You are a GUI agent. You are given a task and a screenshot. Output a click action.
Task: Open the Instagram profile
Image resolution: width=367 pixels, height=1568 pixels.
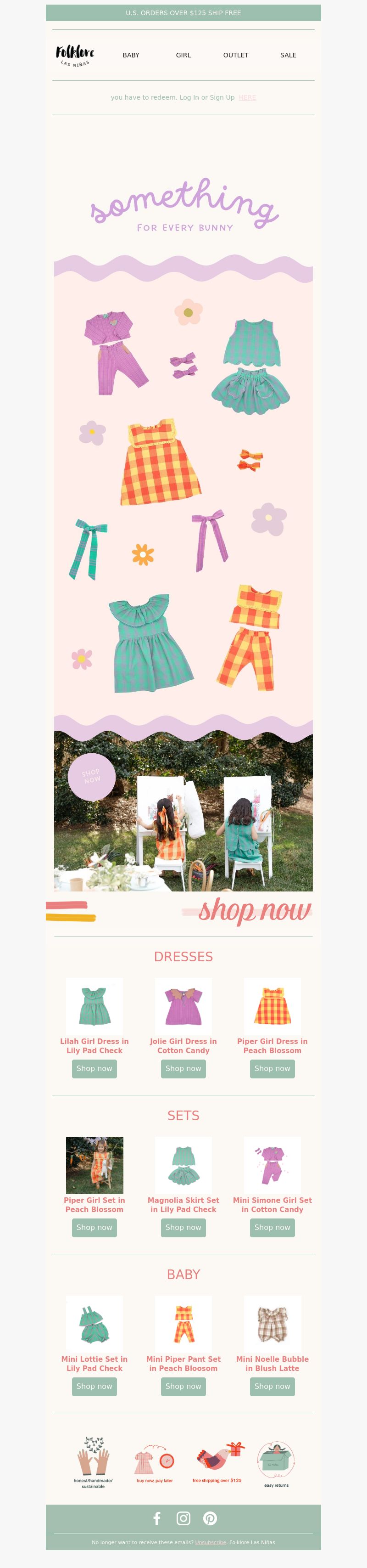pos(183,1518)
